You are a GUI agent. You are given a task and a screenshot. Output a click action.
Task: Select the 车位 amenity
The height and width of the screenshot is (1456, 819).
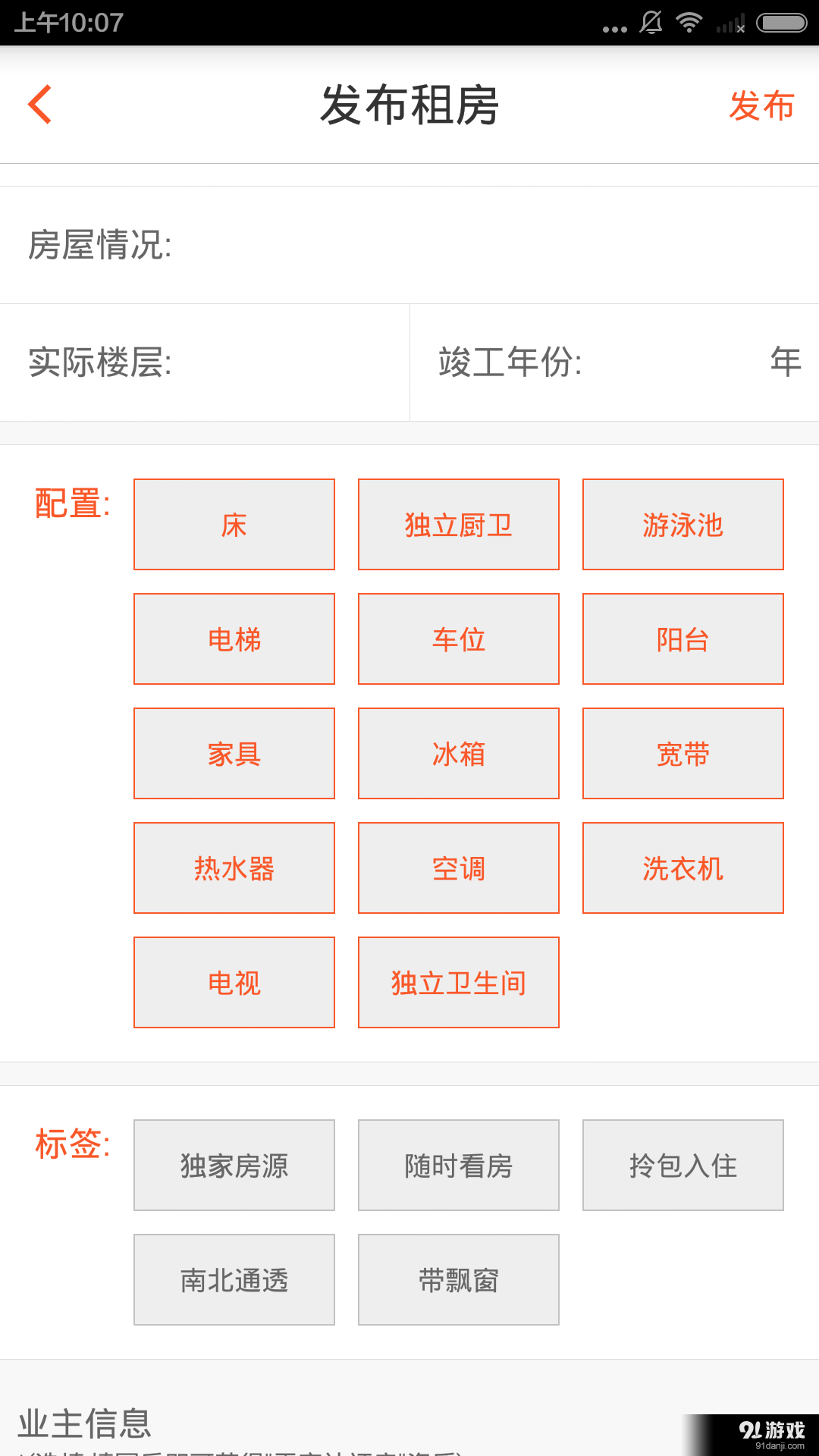(458, 639)
